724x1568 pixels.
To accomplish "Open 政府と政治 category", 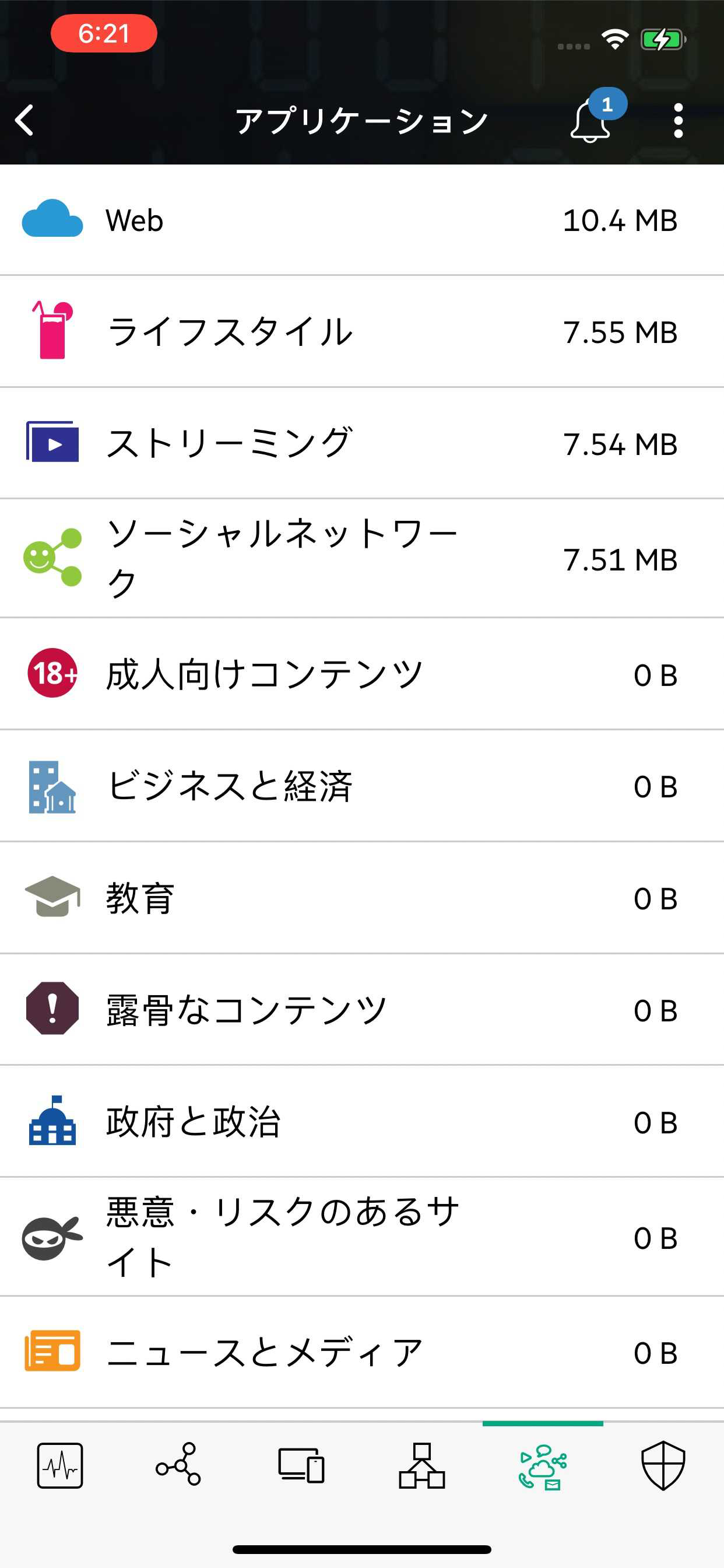I will tap(362, 1122).
